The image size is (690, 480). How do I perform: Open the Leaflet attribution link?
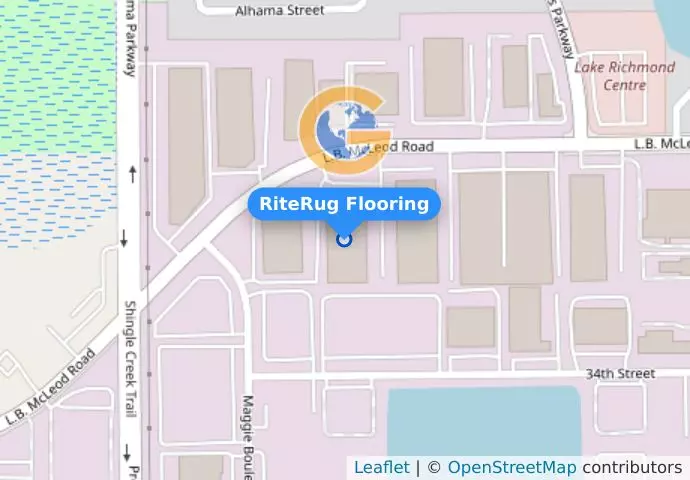point(381,467)
